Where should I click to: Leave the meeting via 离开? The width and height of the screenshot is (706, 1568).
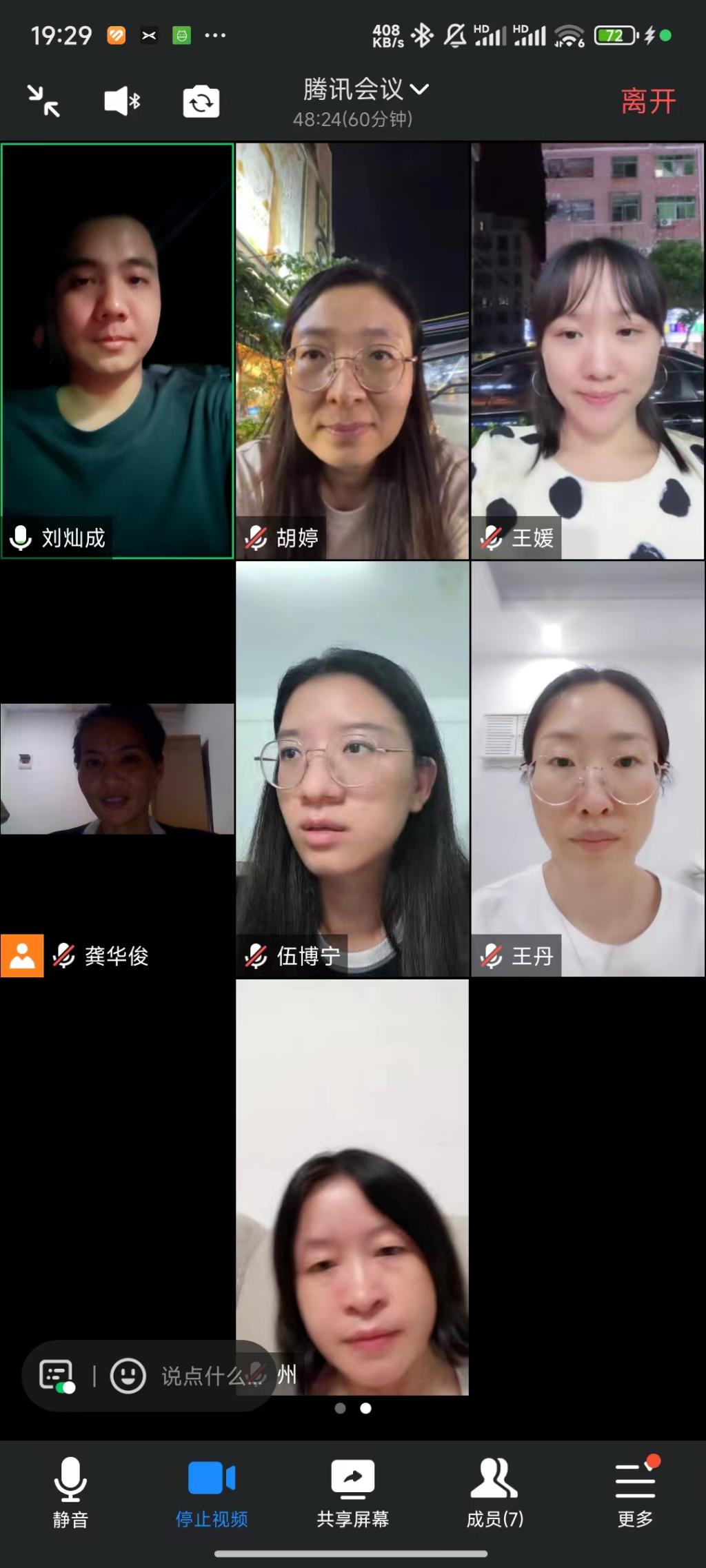click(x=647, y=102)
